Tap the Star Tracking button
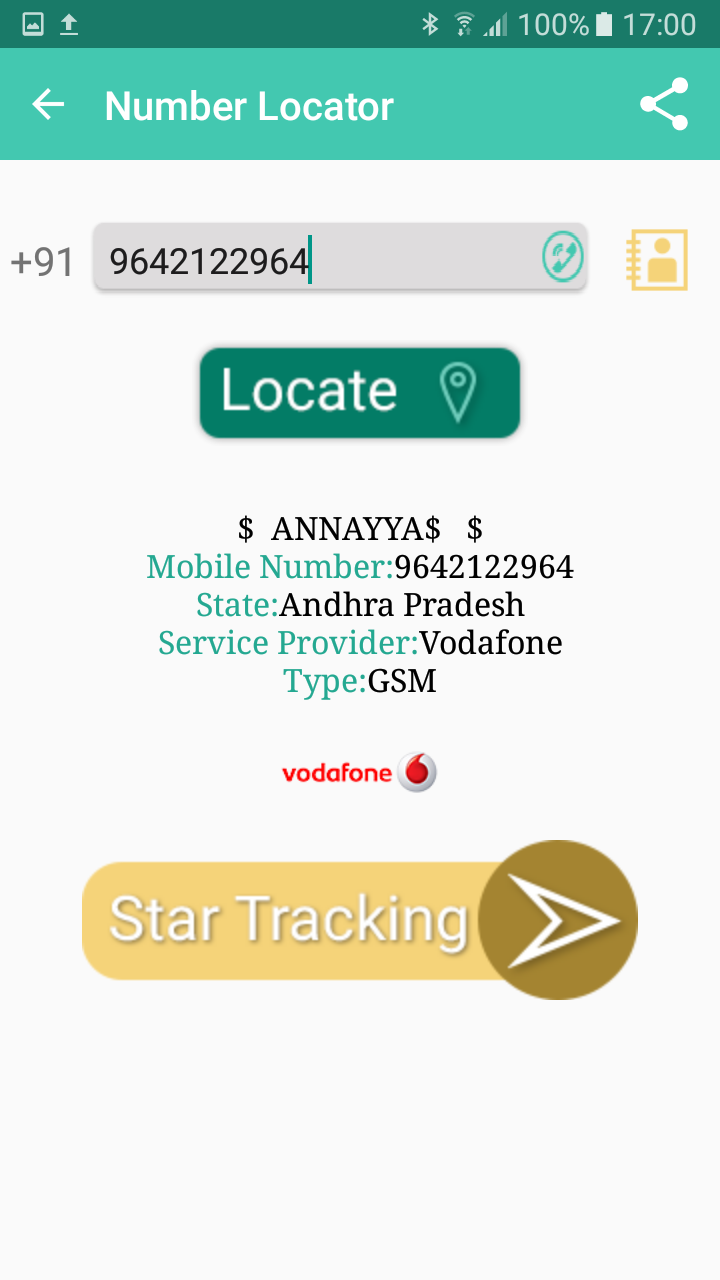 (360, 920)
